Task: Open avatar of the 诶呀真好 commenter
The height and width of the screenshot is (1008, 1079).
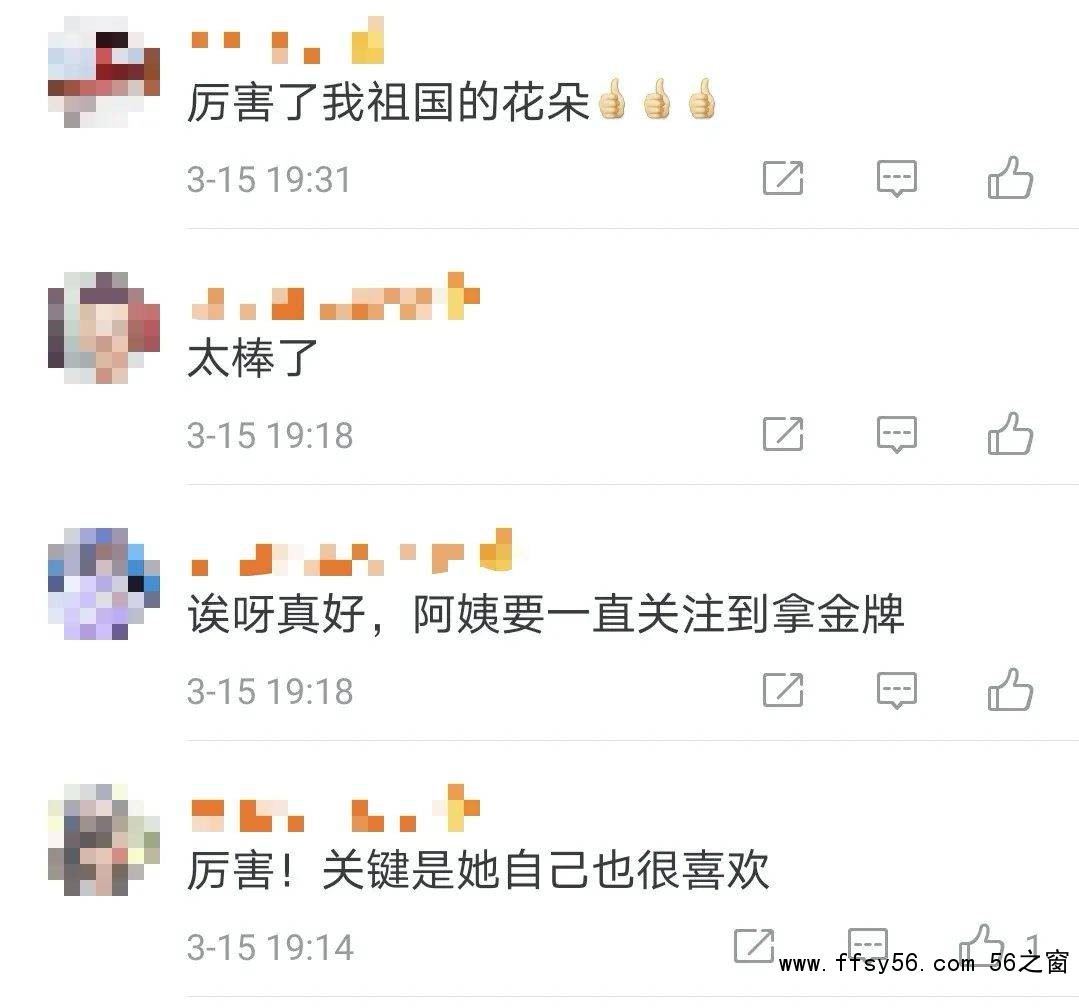Action: (104, 584)
